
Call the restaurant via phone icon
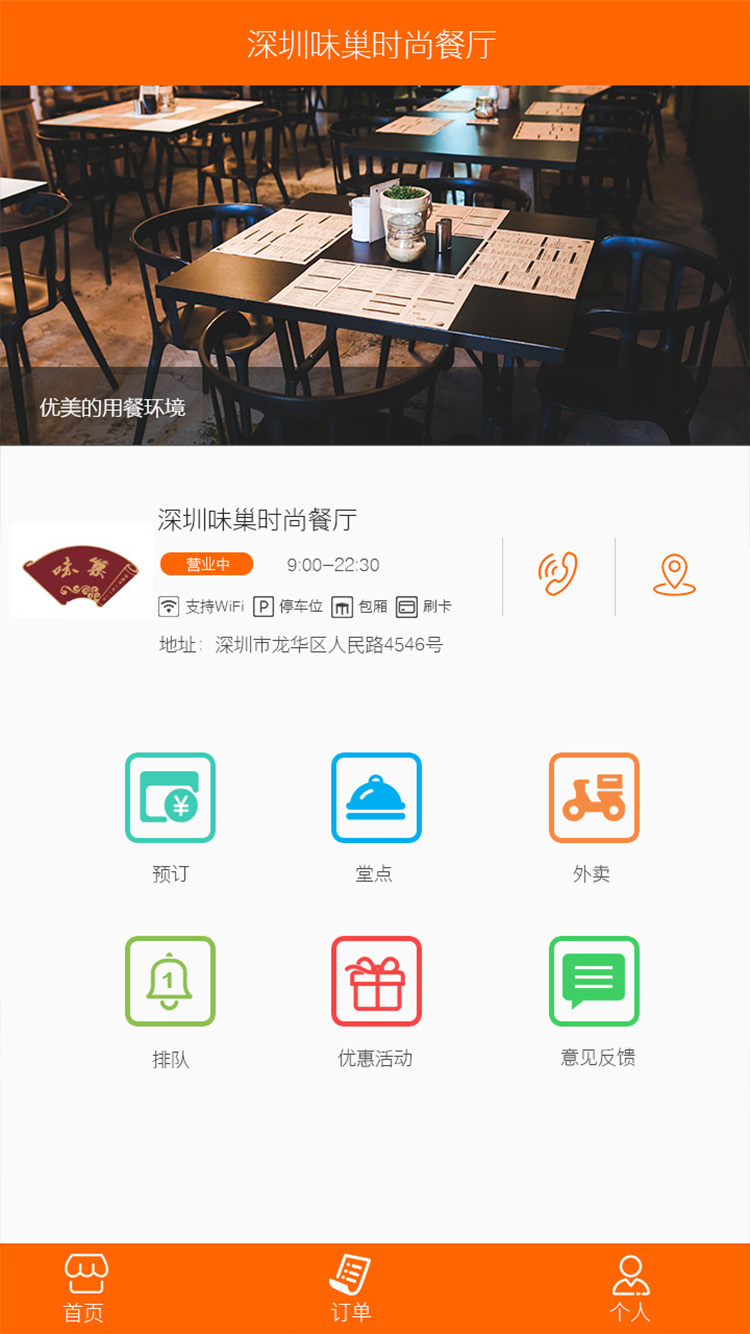pos(557,574)
